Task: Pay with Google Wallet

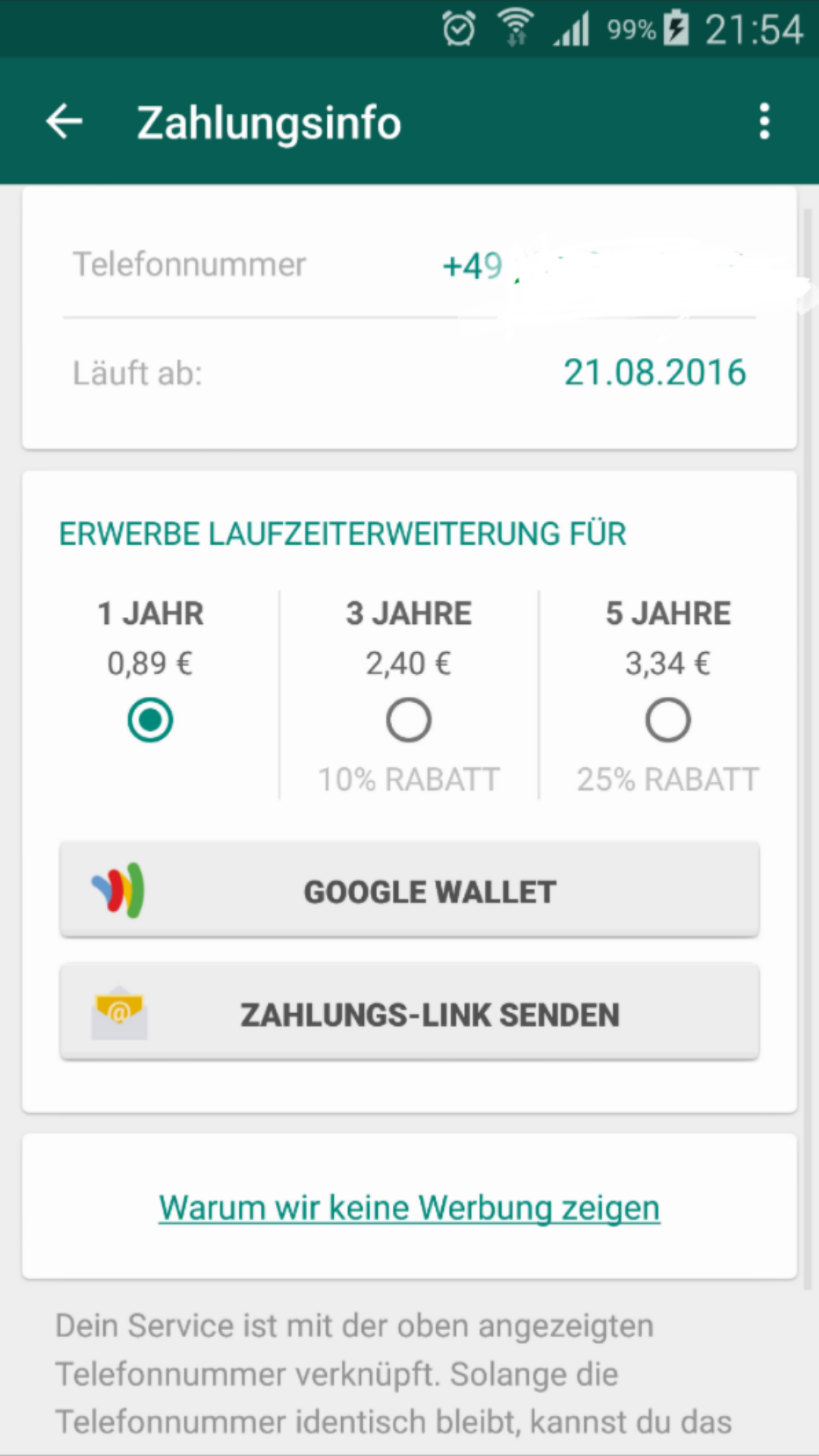Action: [x=409, y=891]
